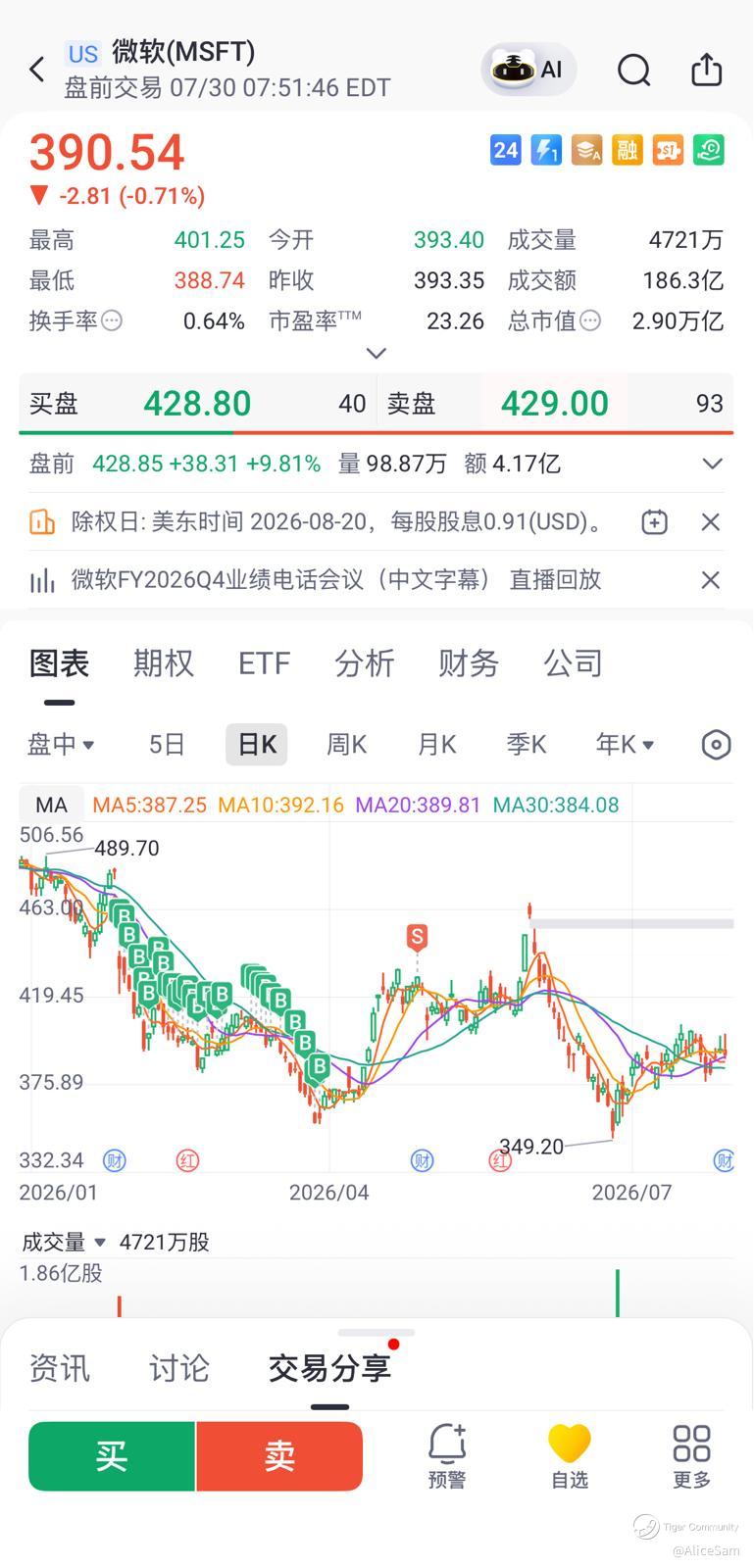This screenshot has height=1568, width=754.
Task: Dismiss the 除权日 dividend notice
Action: pos(711,522)
